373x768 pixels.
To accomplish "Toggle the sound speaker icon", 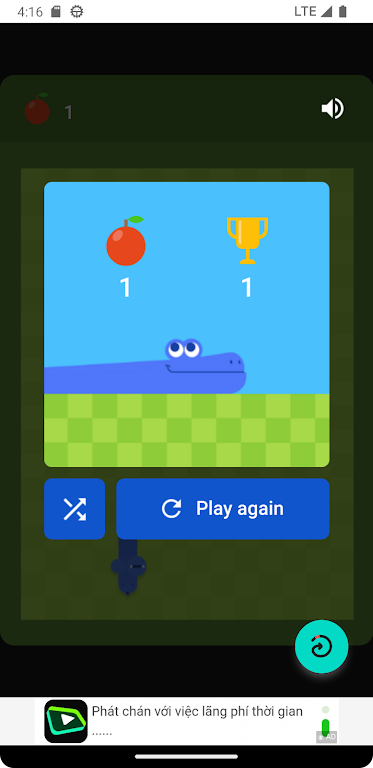I will [333, 109].
